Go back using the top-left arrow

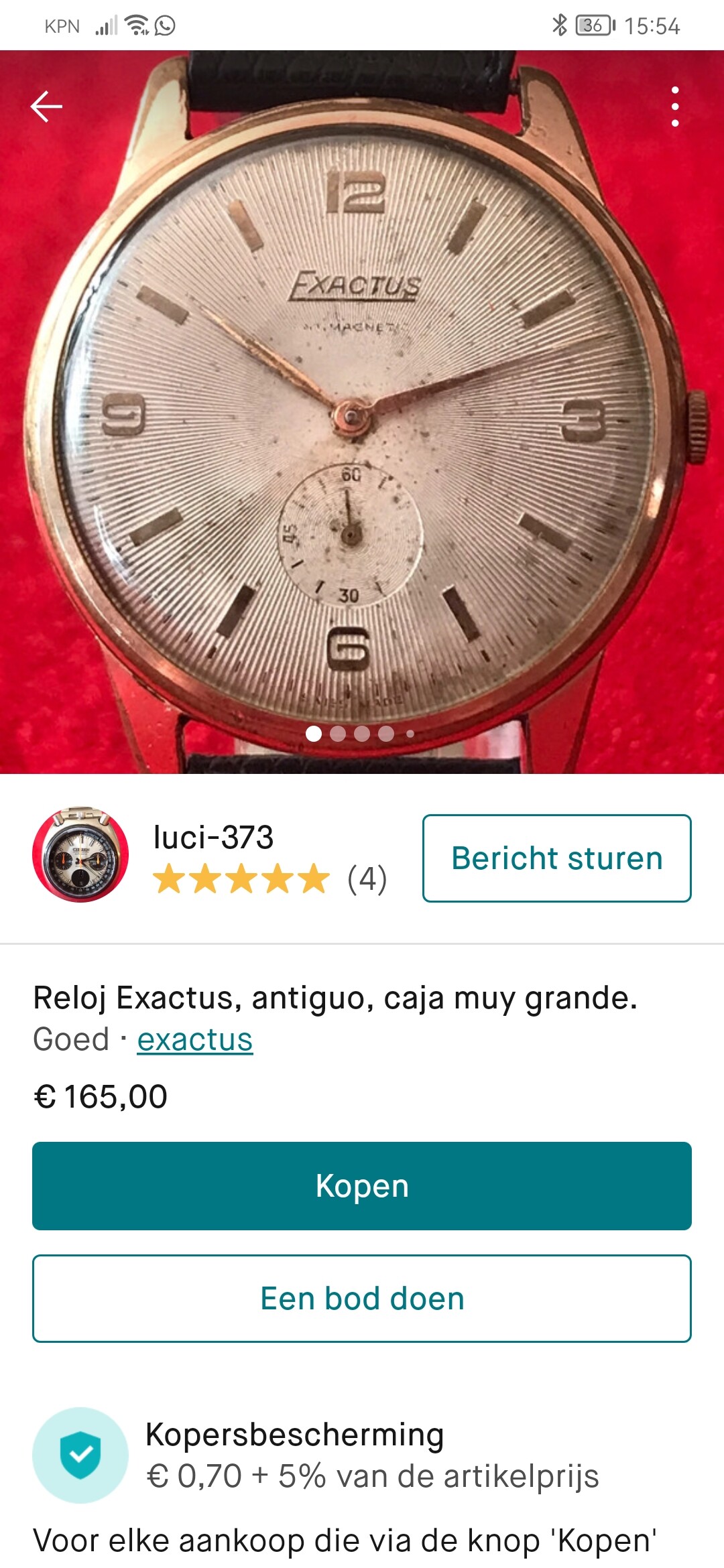46,107
